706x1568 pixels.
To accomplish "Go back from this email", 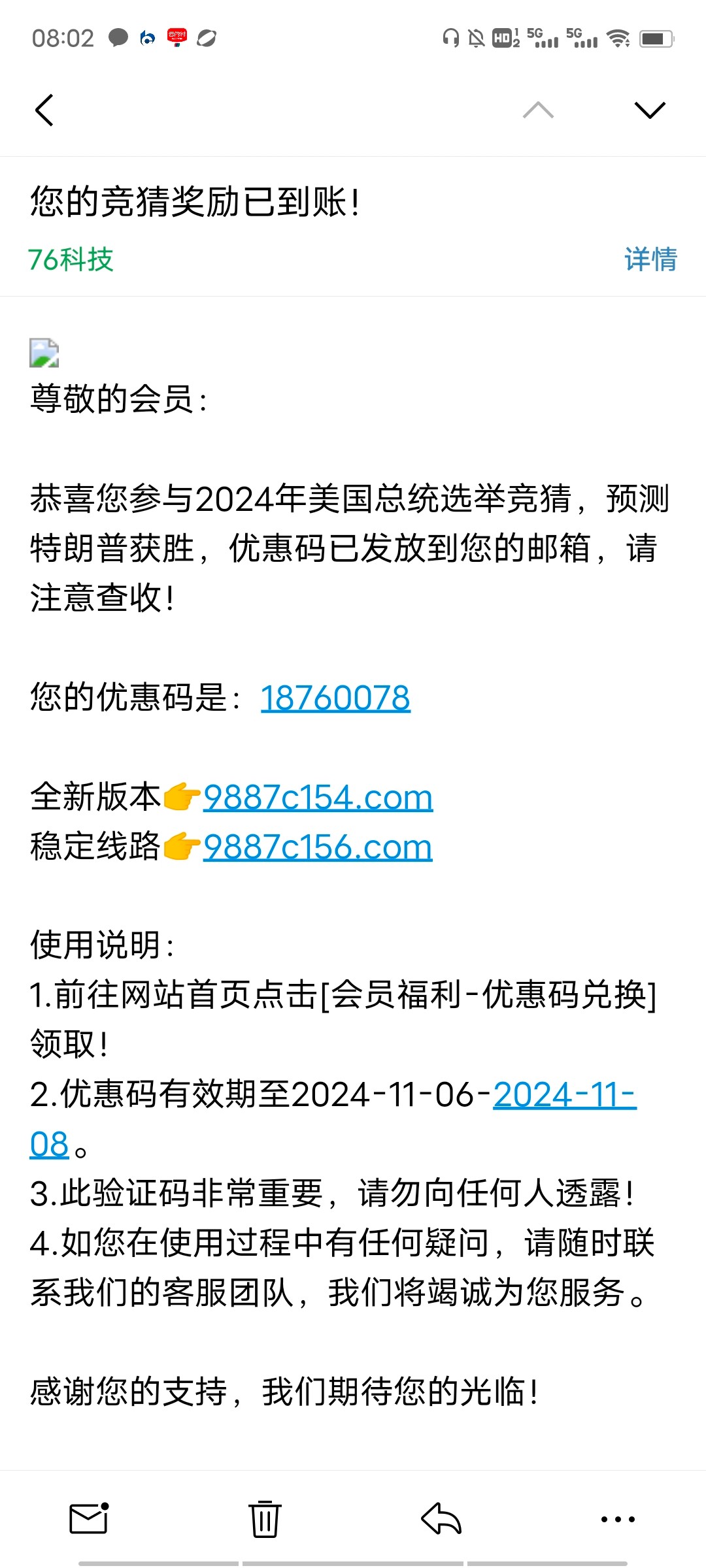I will (x=44, y=110).
